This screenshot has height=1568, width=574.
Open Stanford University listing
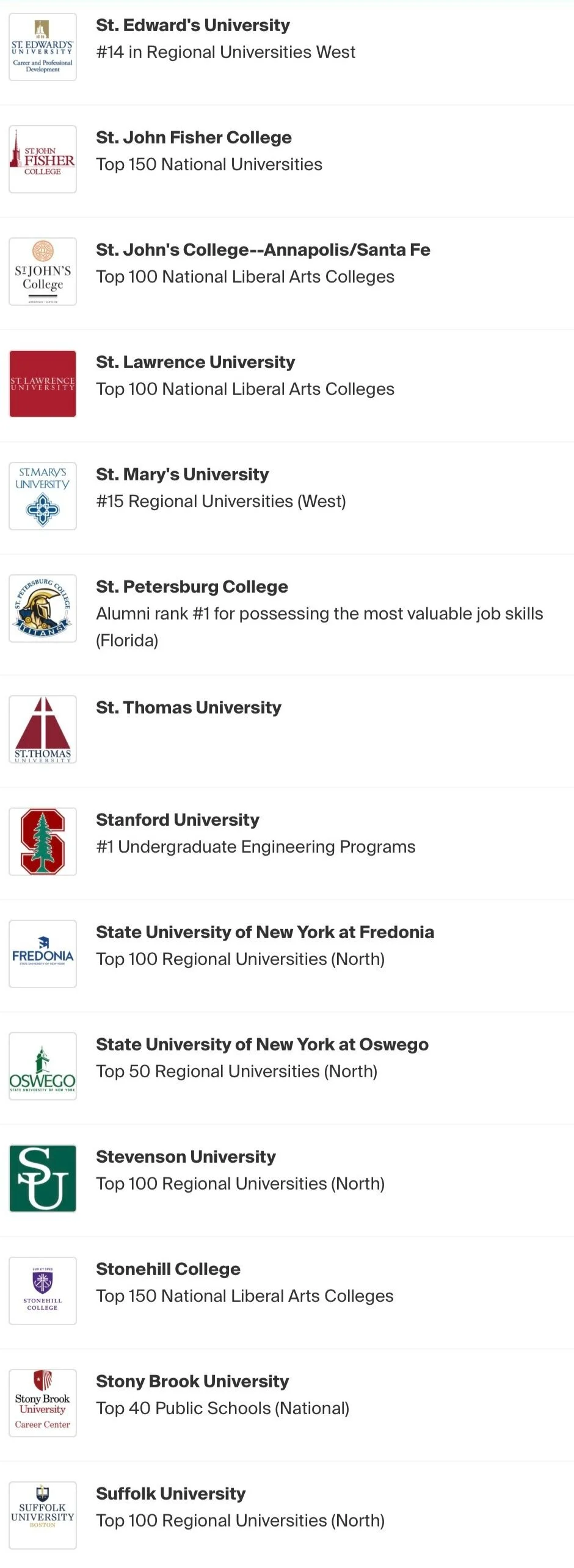click(177, 820)
